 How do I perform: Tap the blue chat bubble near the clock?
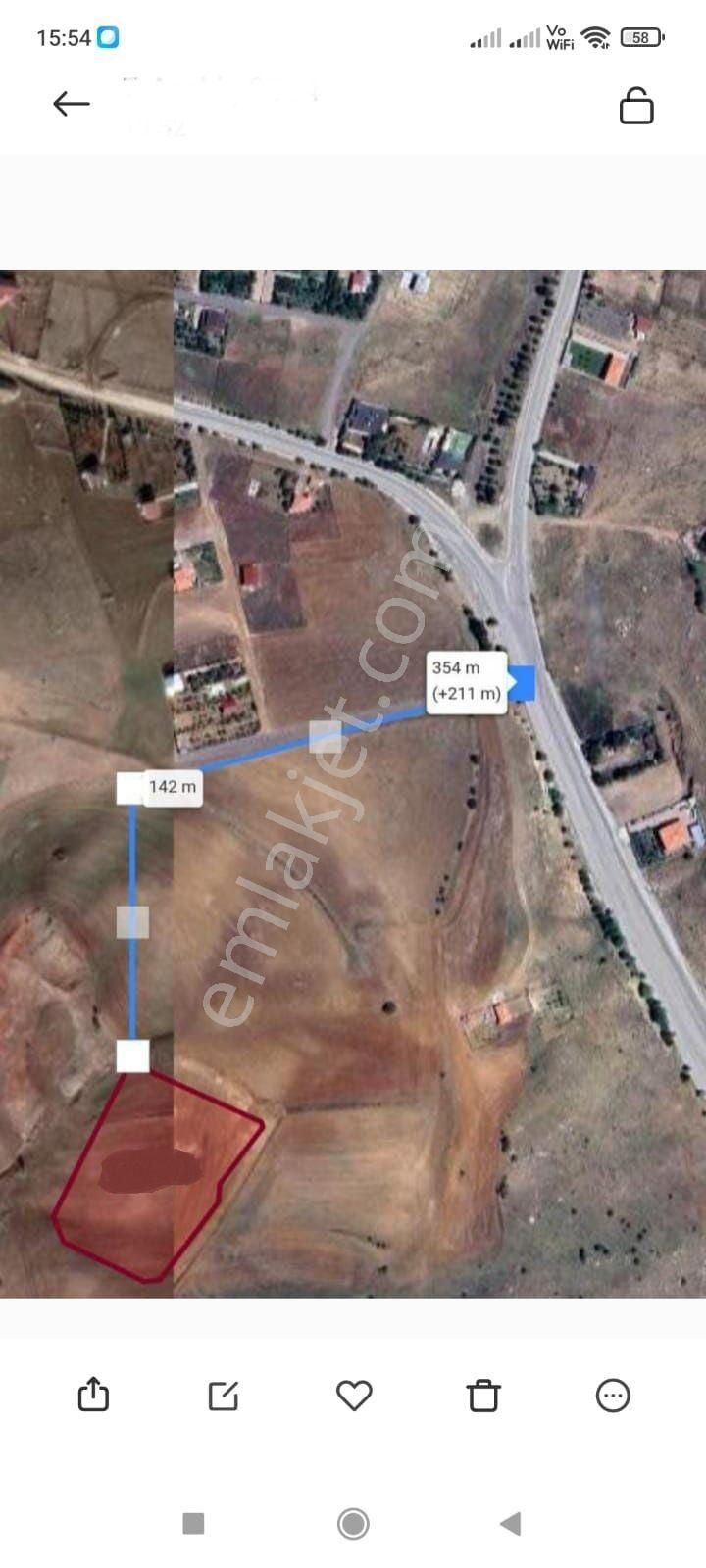tap(109, 37)
